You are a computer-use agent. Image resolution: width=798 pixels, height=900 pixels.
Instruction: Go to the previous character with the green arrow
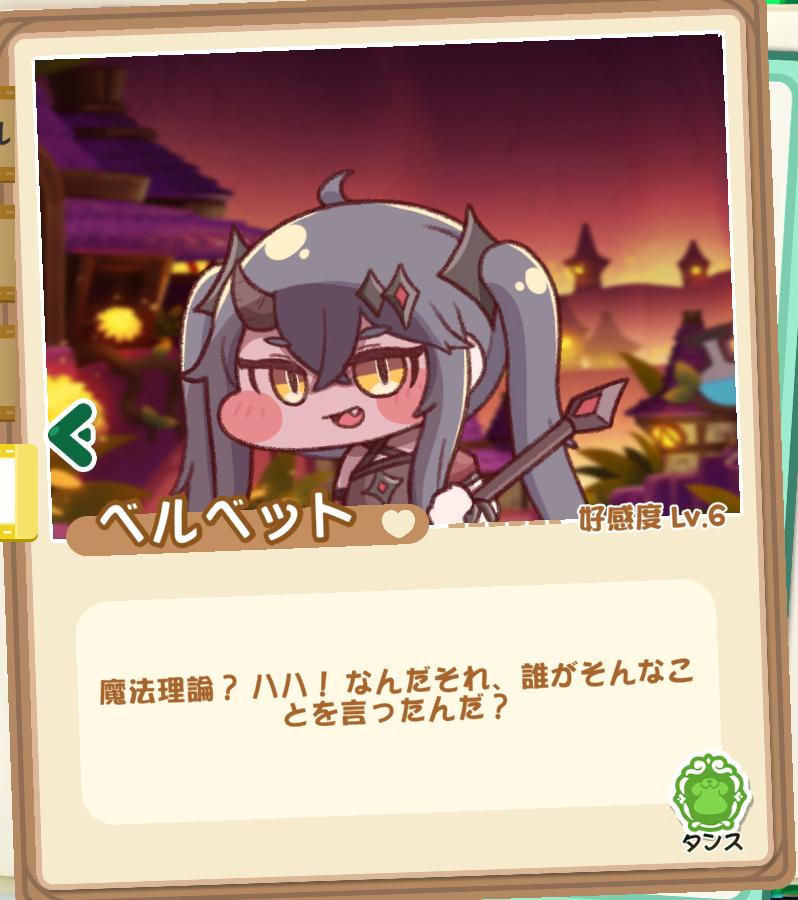[72, 434]
